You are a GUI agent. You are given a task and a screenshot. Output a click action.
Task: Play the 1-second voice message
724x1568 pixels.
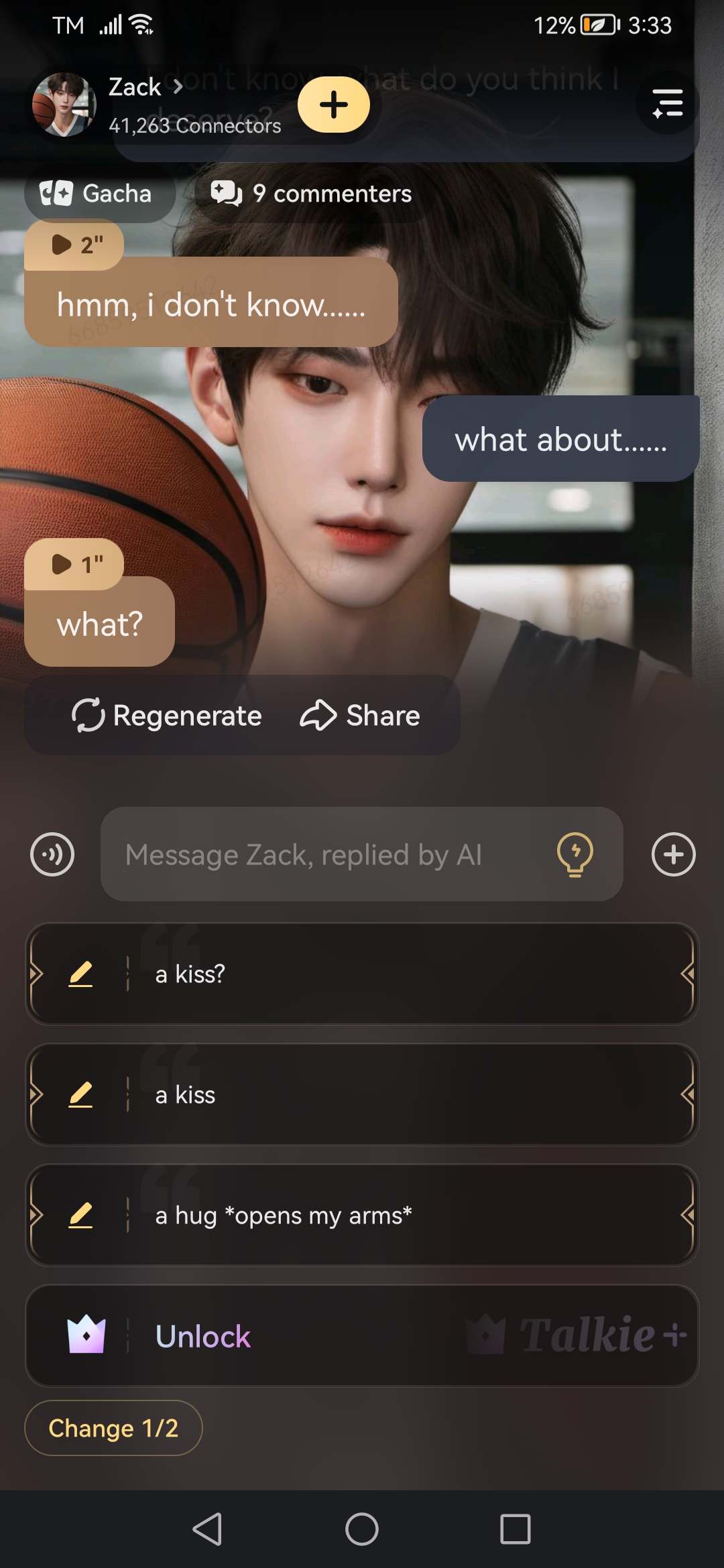[x=74, y=564]
